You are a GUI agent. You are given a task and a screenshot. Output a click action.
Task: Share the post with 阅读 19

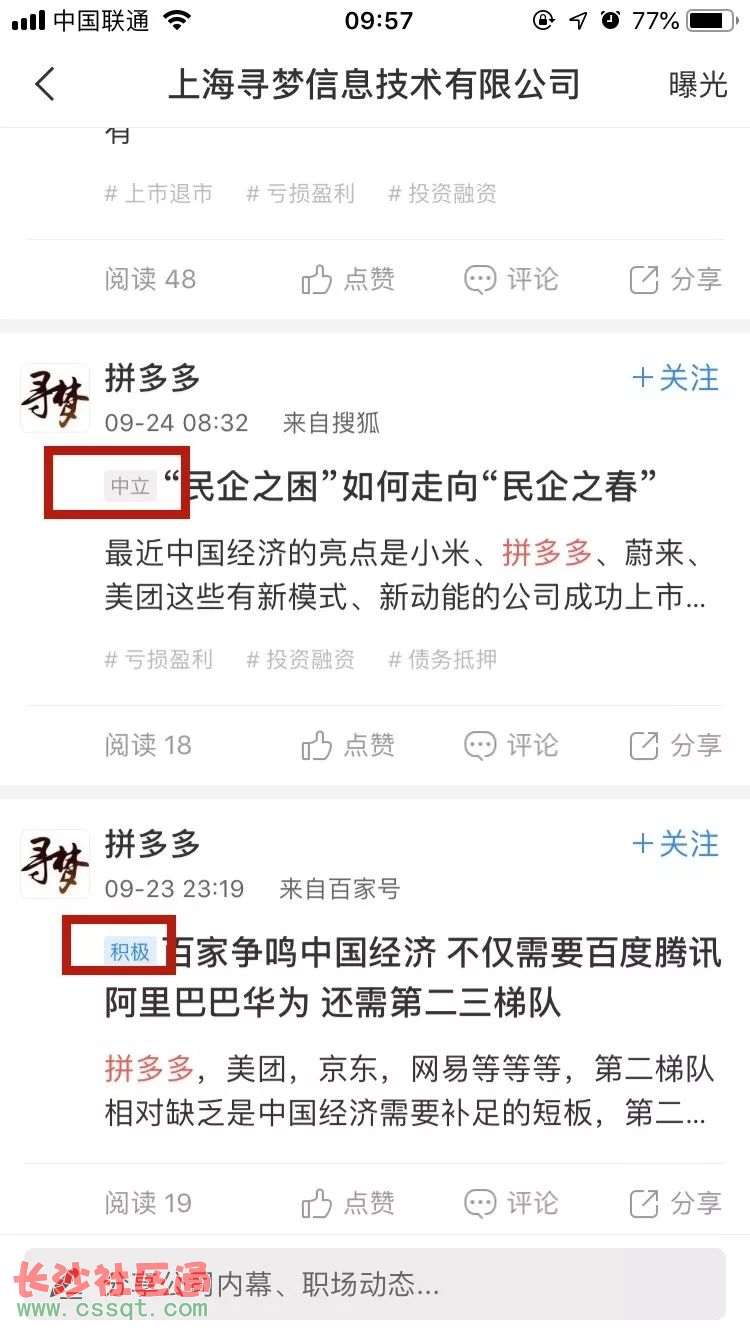(x=675, y=1203)
